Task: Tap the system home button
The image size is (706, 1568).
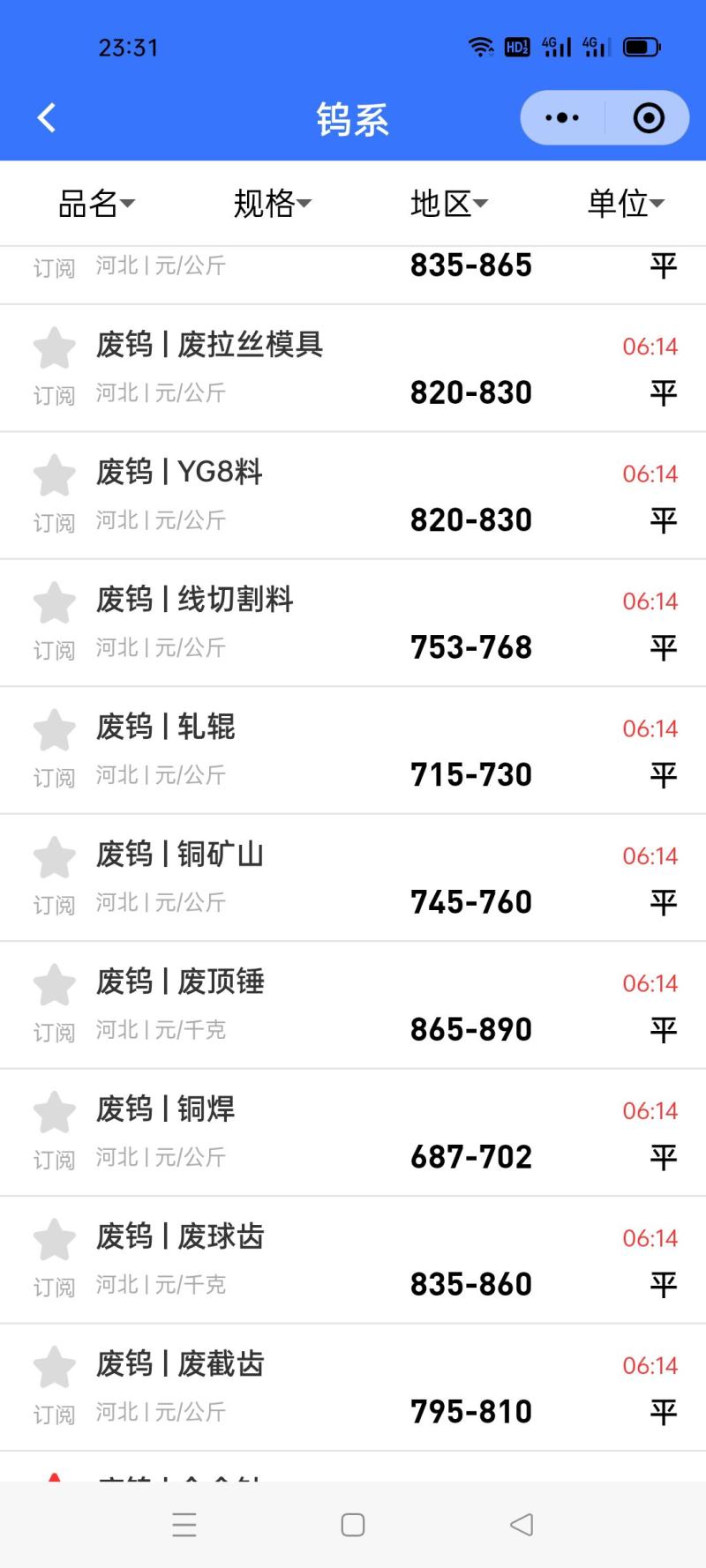Action: pyautogui.click(x=353, y=1525)
